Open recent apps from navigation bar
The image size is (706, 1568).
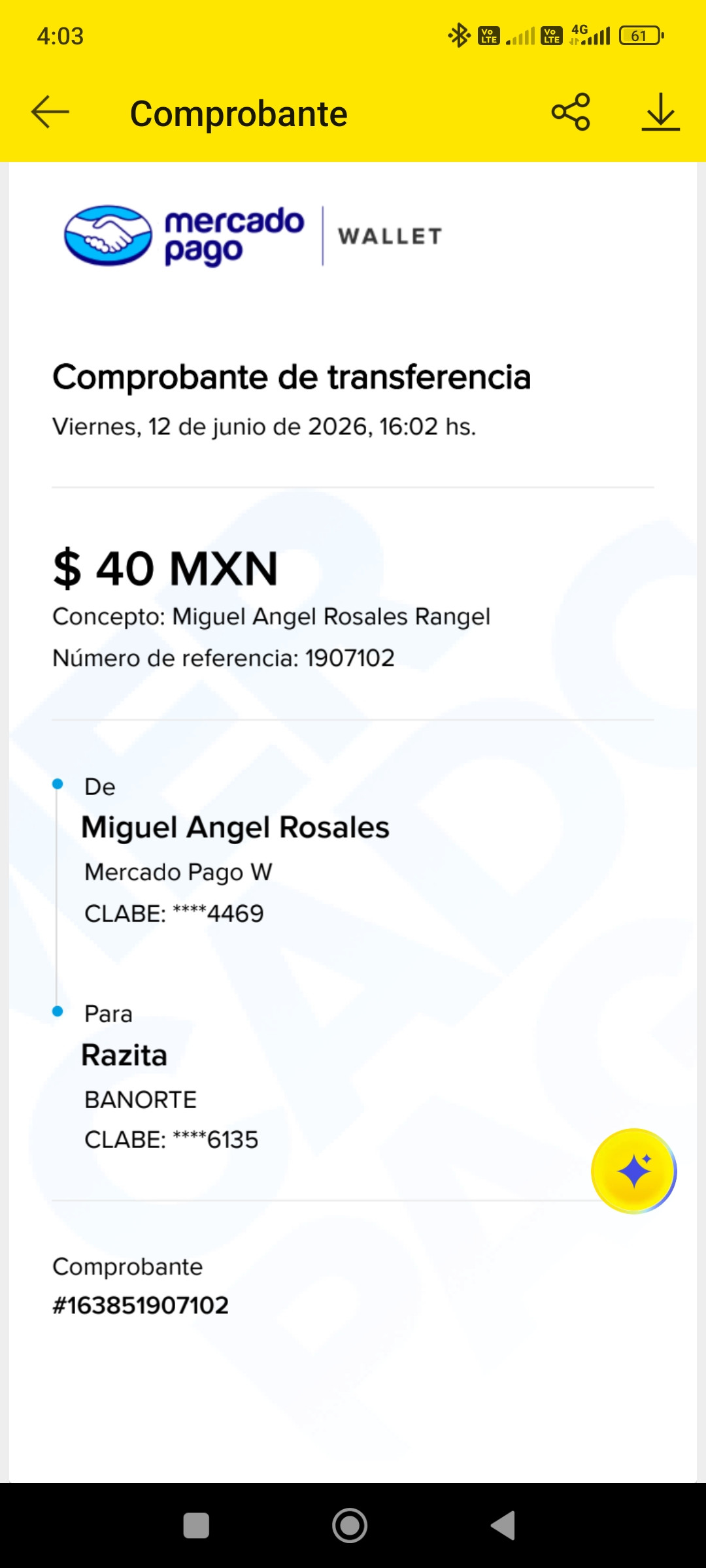(196, 1526)
